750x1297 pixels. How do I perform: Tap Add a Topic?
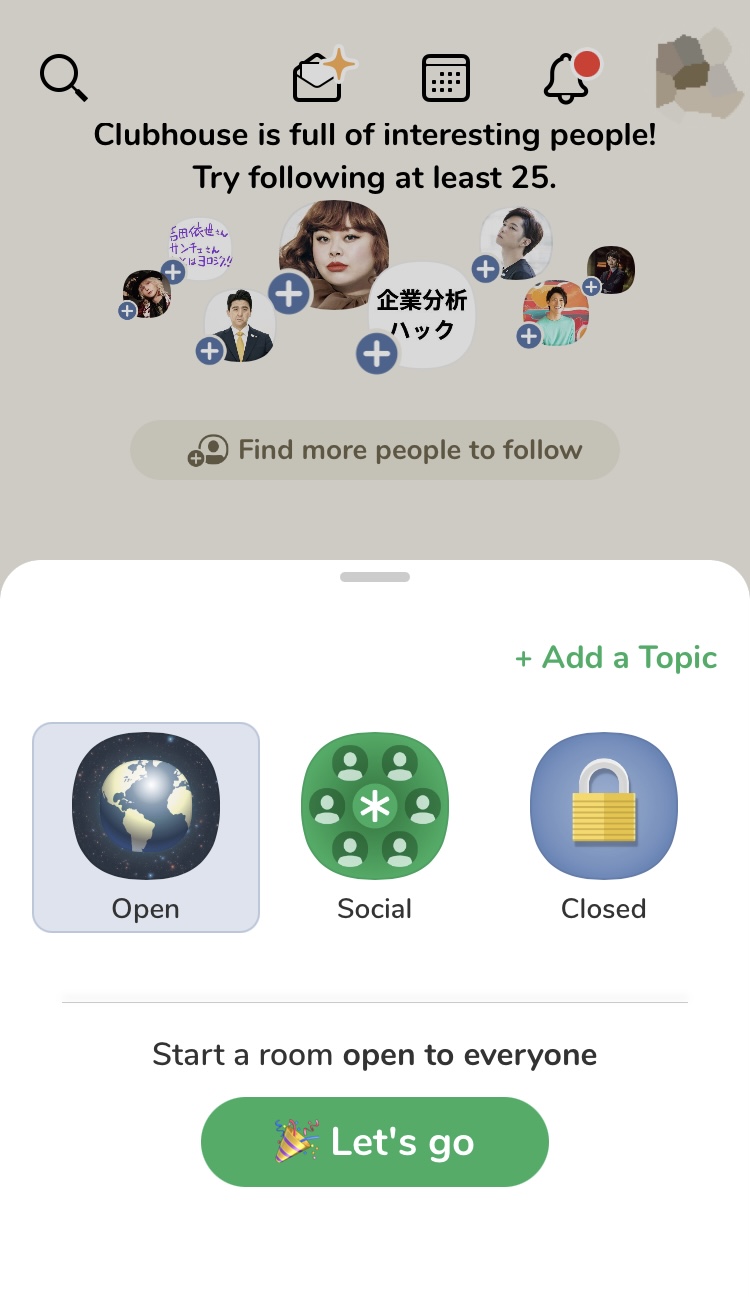[616, 658]
